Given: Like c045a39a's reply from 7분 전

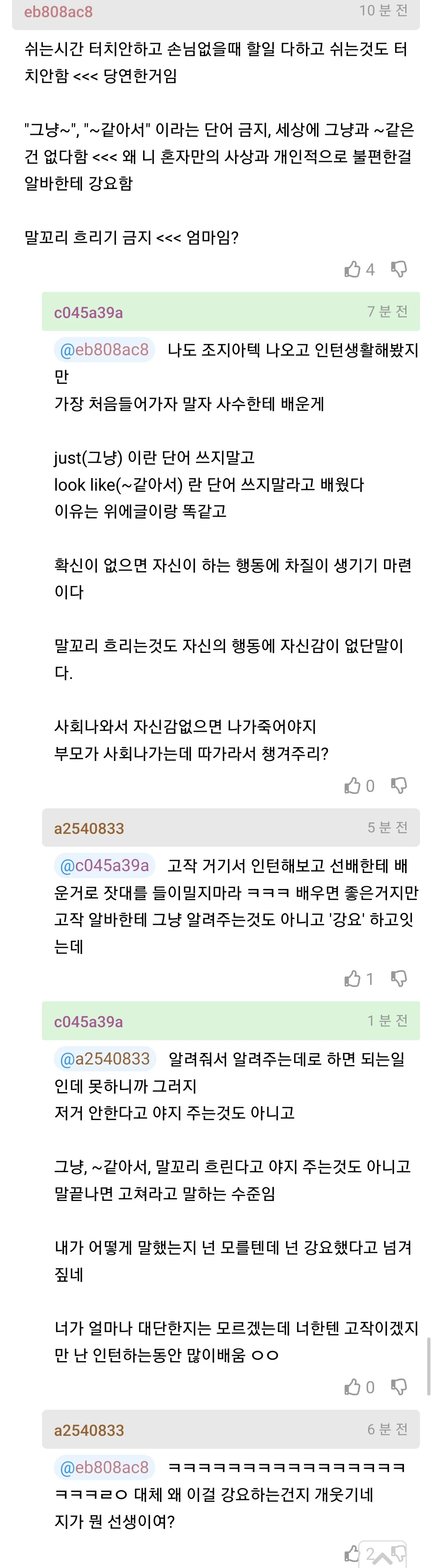Looking at the screenshot, I should (x=353, y=786).
